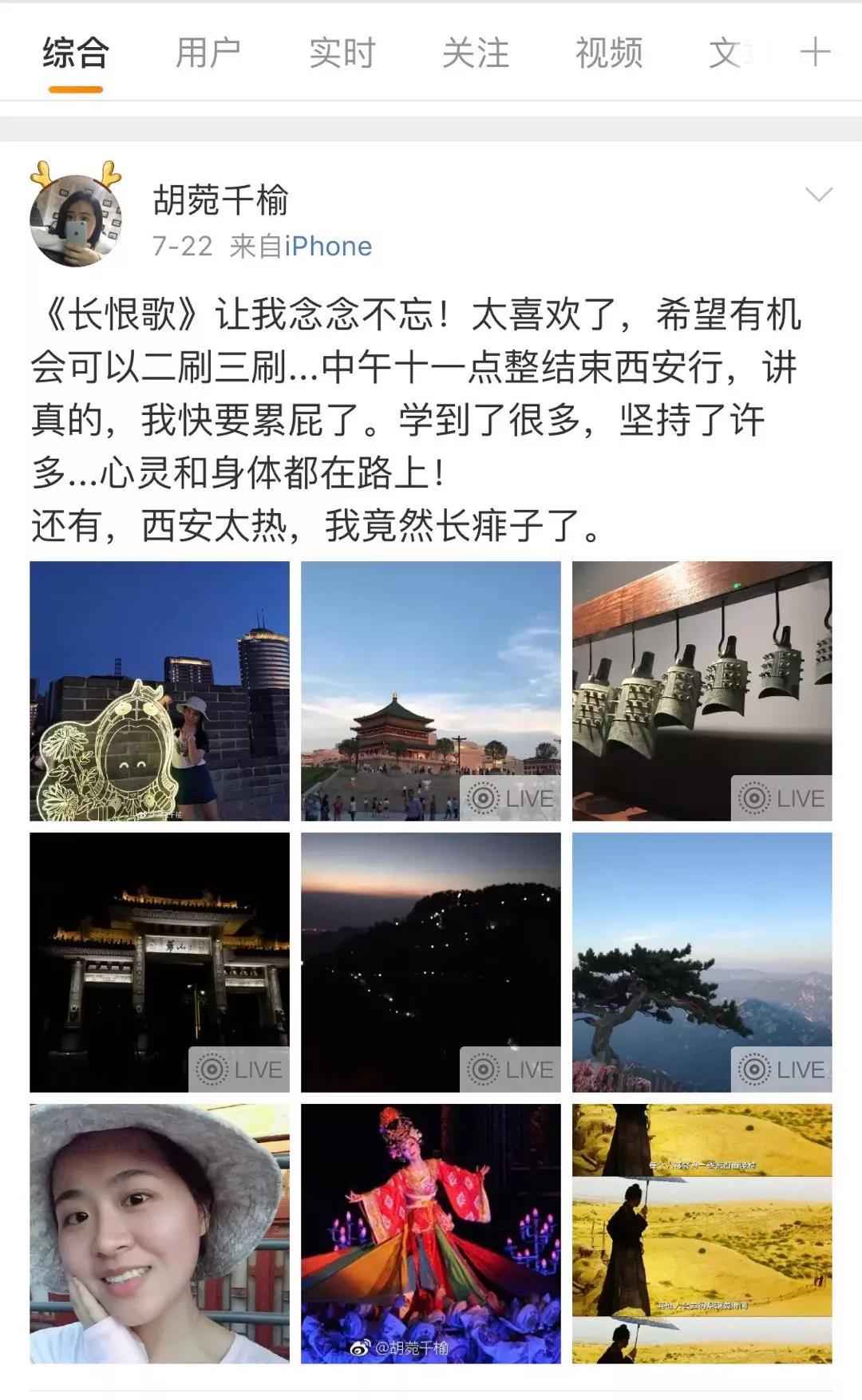Tap the 来自iPhone source link
The width and height of the screenshot is (862, 1400).
tap(328, 247)
